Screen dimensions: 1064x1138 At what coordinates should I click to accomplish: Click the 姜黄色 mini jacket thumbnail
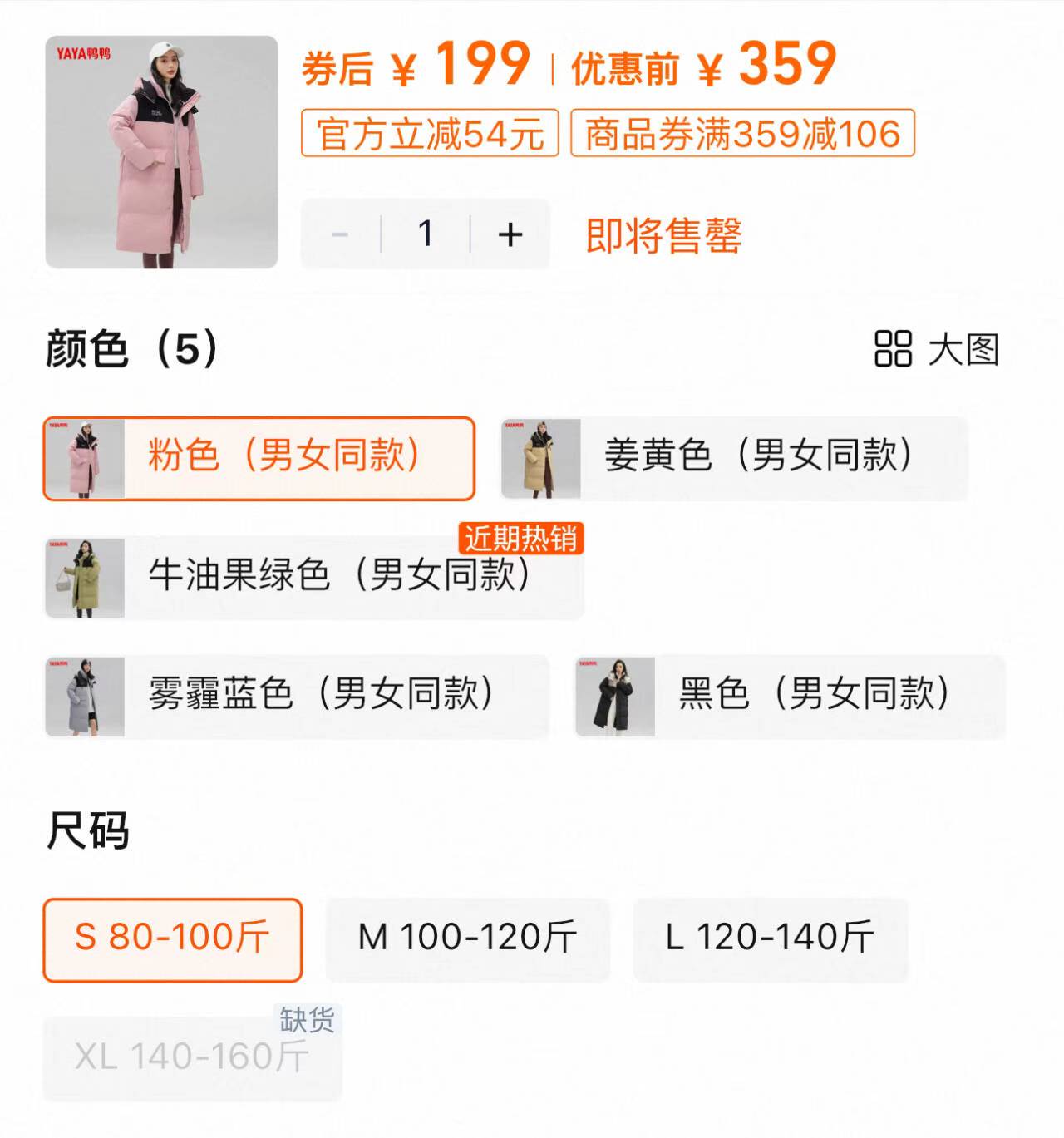click(541, 457)
